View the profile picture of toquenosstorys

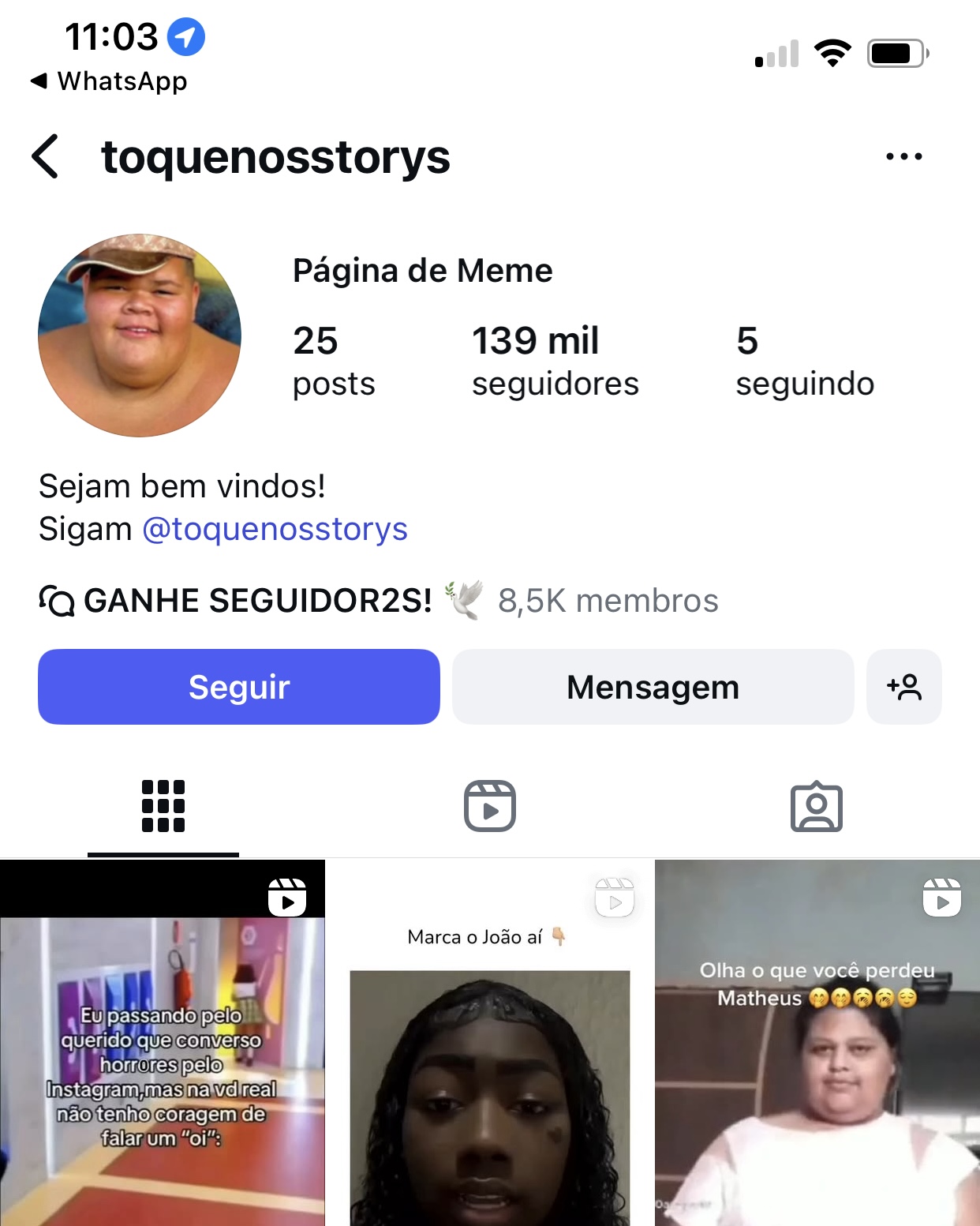(x=140, y=335)
